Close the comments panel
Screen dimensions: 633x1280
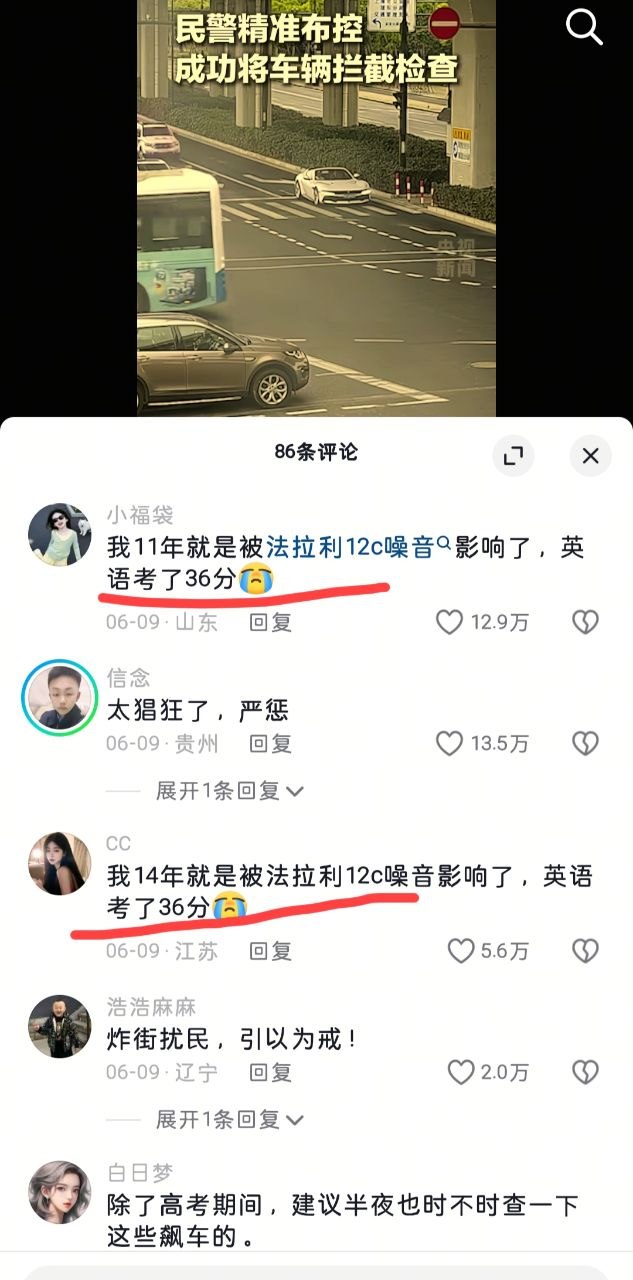pos(590,456)
